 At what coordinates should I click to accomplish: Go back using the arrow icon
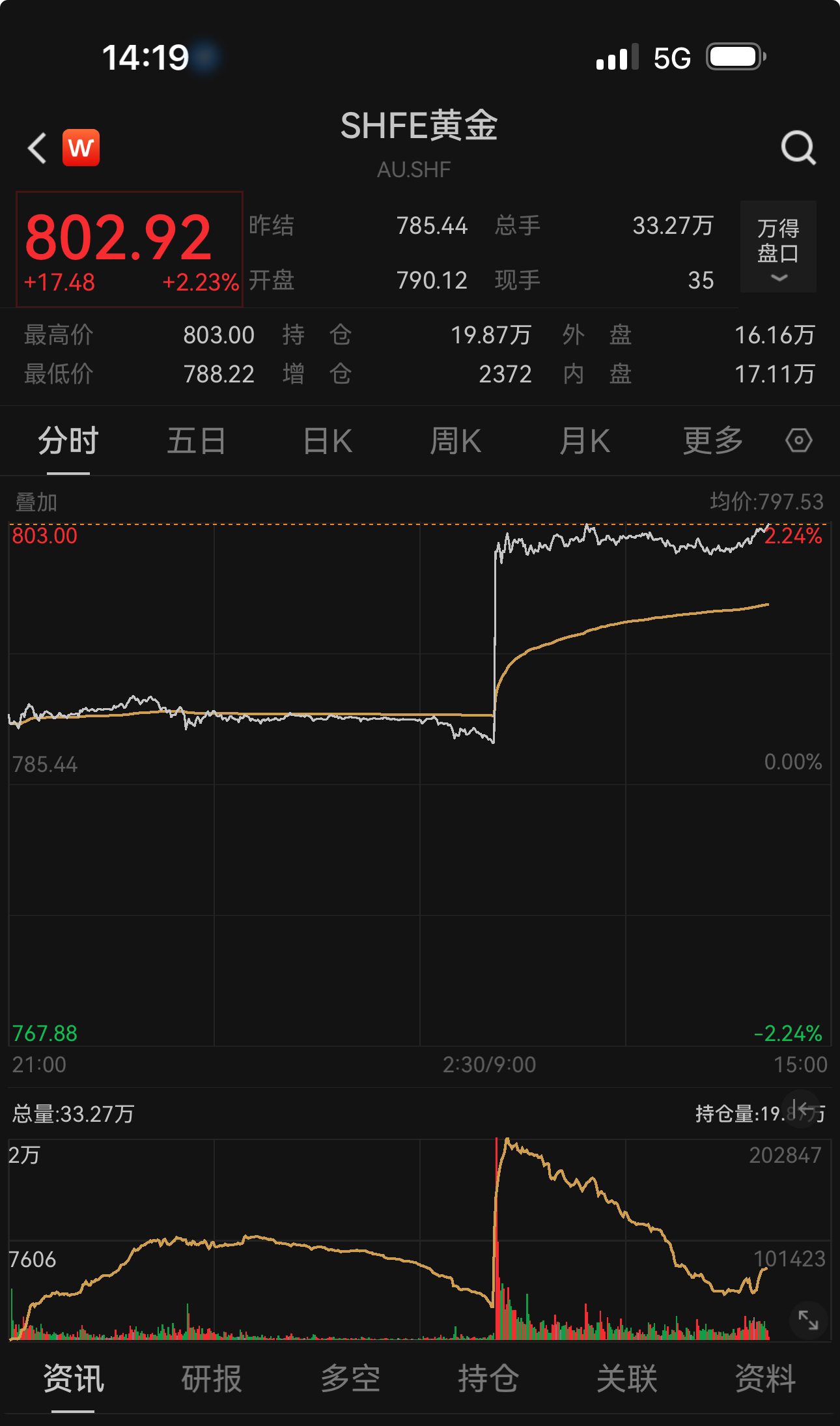[x=37, y=148]
